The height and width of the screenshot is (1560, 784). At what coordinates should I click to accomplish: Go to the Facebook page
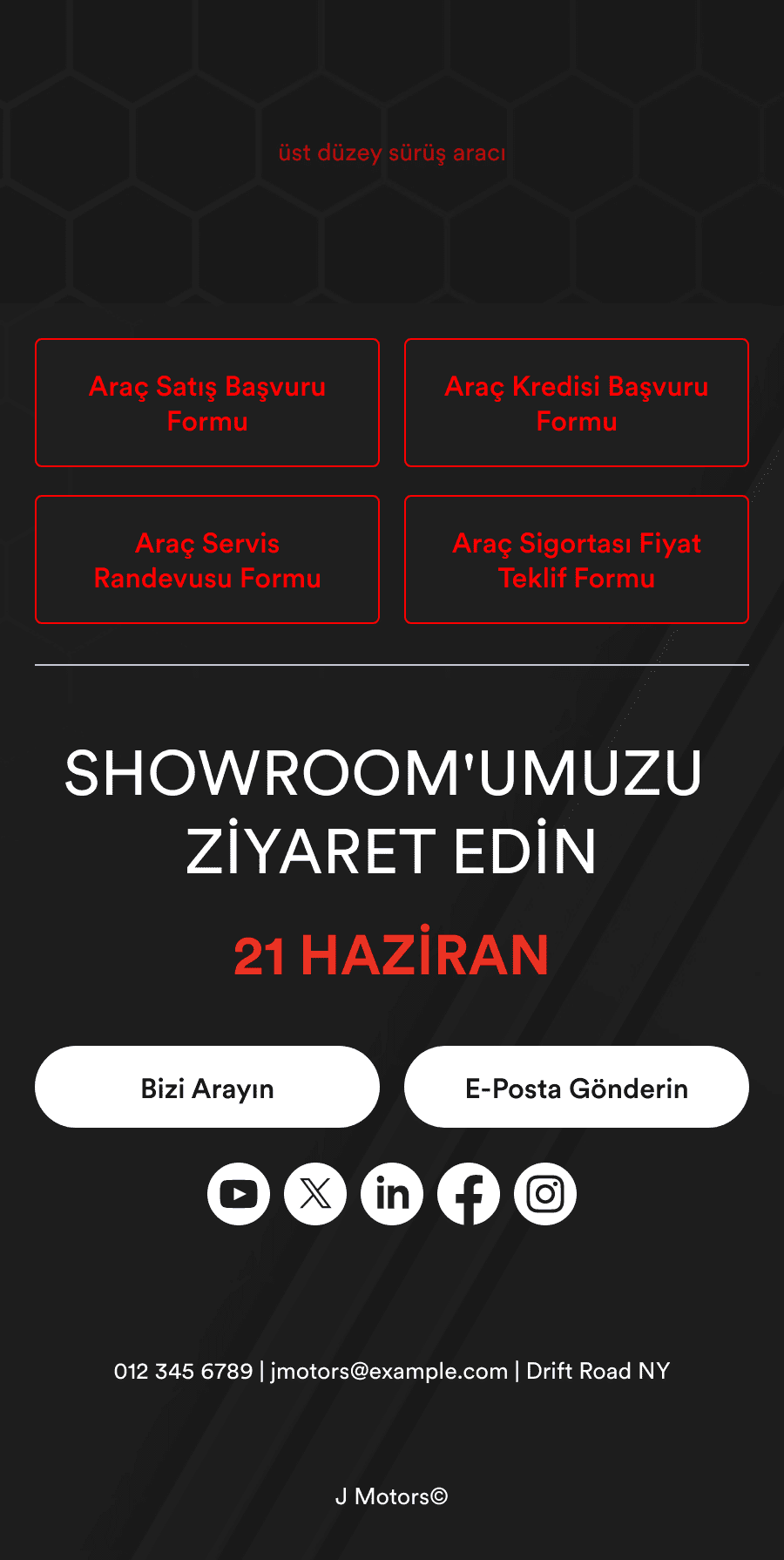point(469,1194)
